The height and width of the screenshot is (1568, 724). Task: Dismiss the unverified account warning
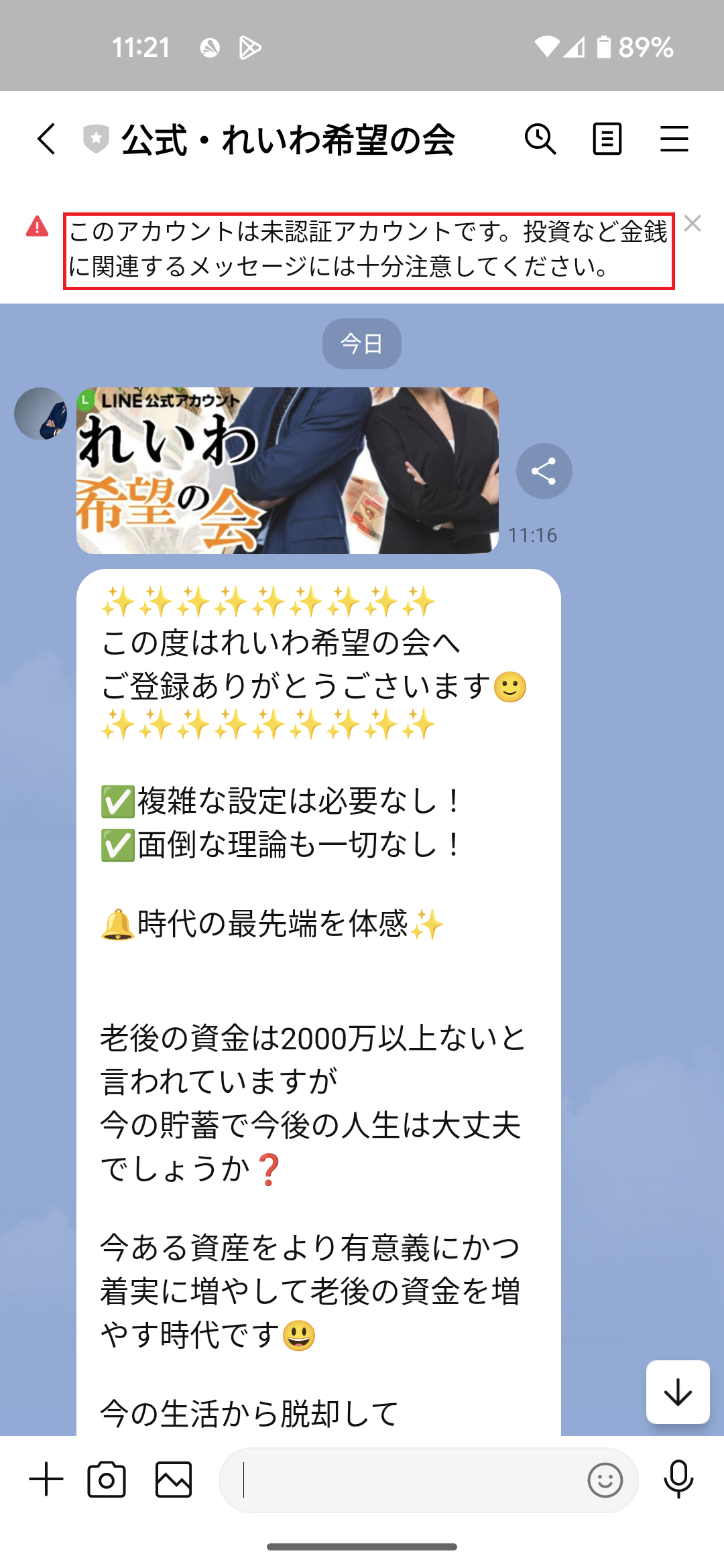(692, 224)
